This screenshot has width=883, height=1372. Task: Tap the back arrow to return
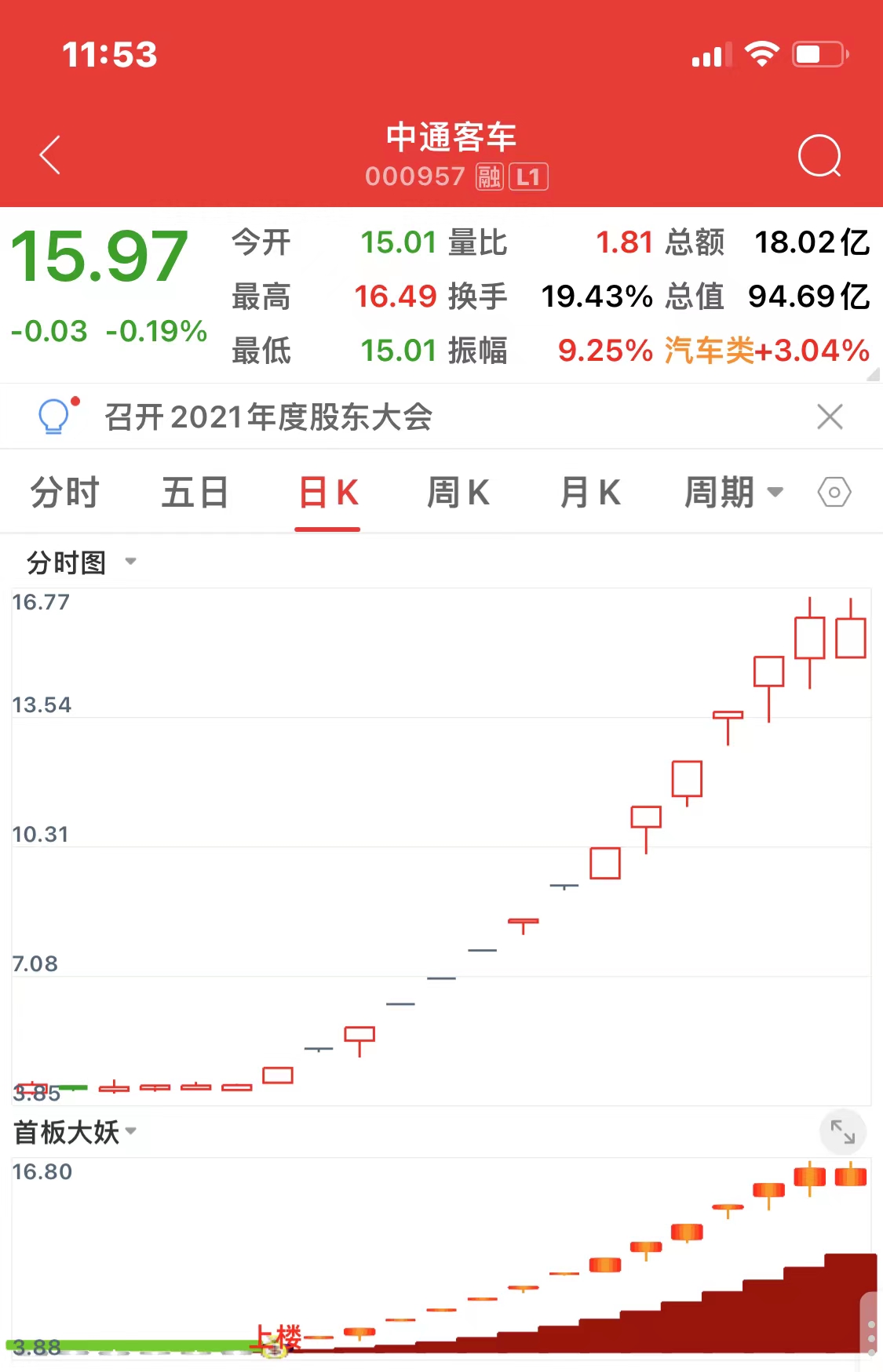tap(49, 155)
